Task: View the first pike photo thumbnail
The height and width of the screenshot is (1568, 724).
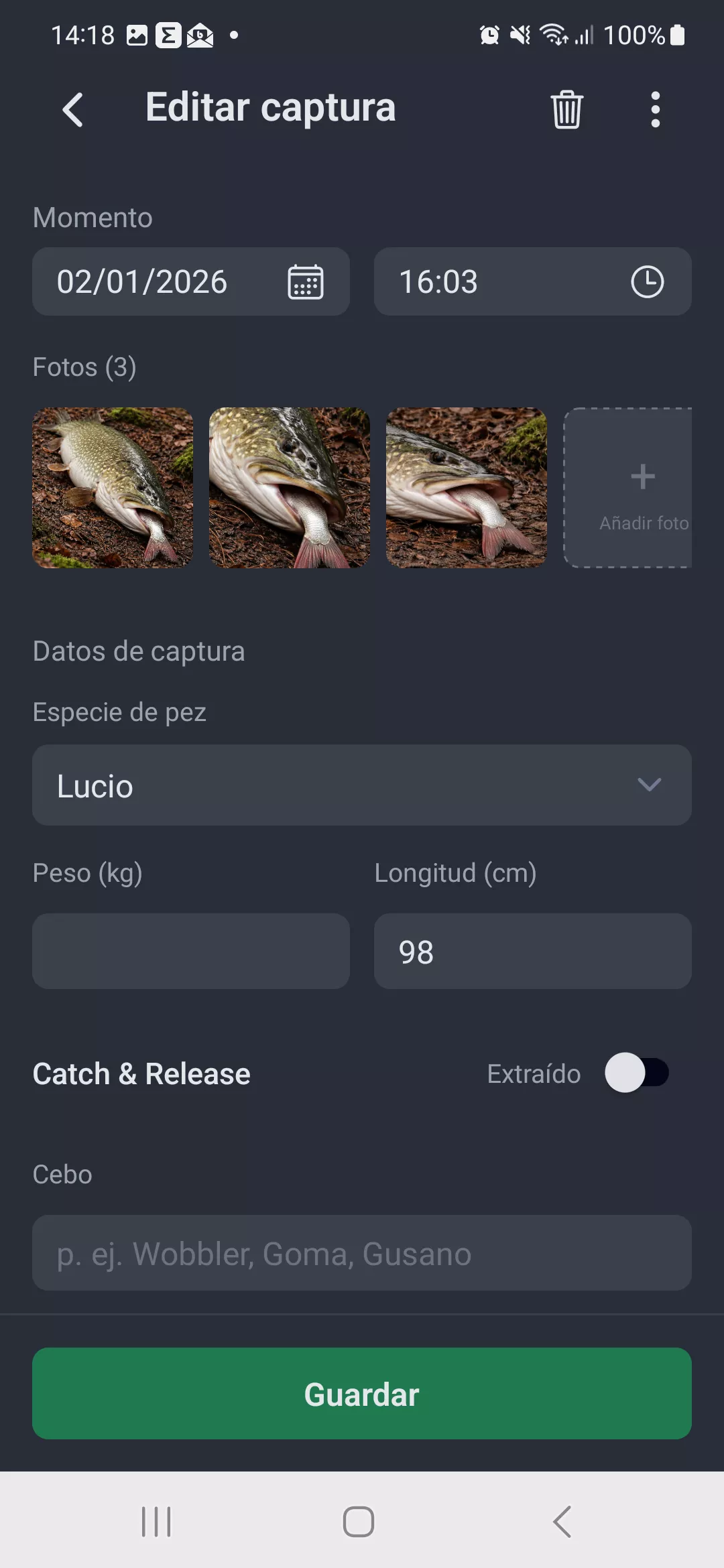Action: (113, 488)
